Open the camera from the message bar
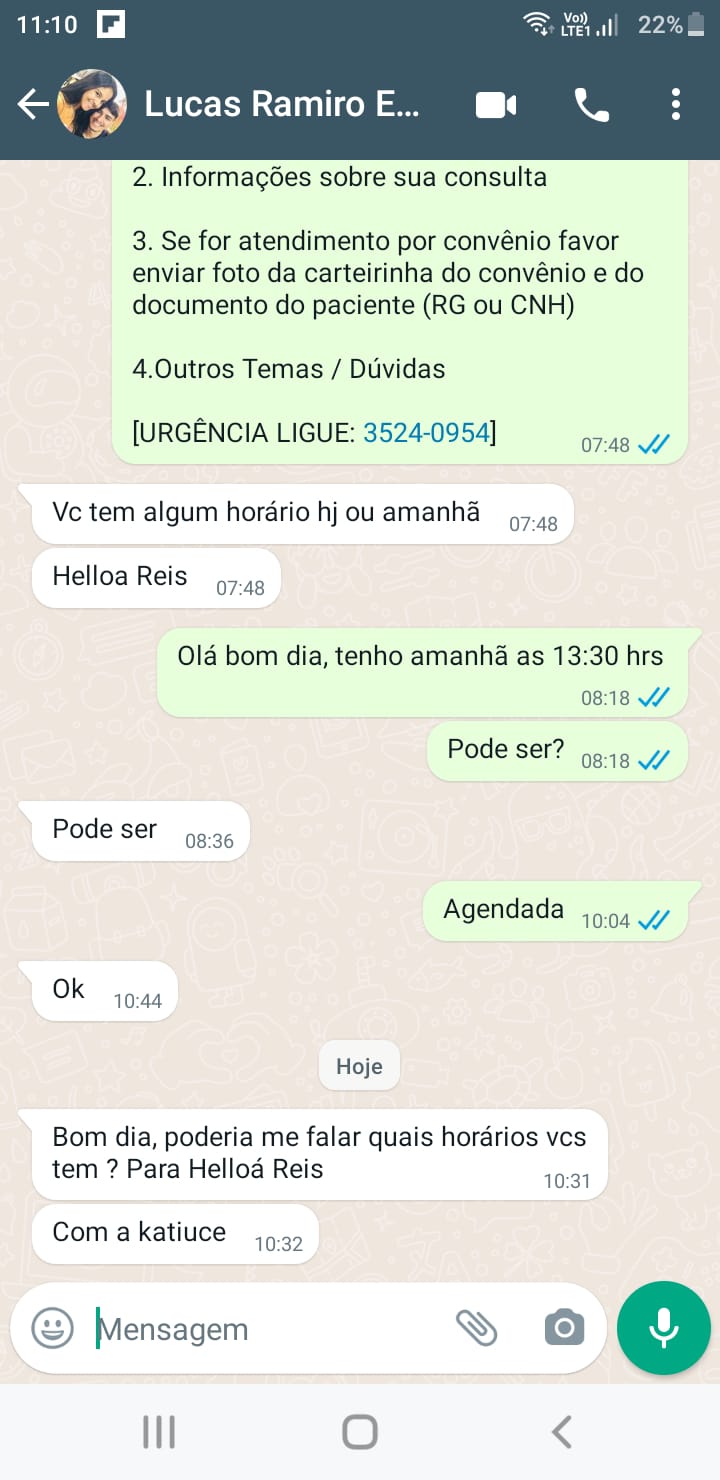 [x=564, y=1328]
